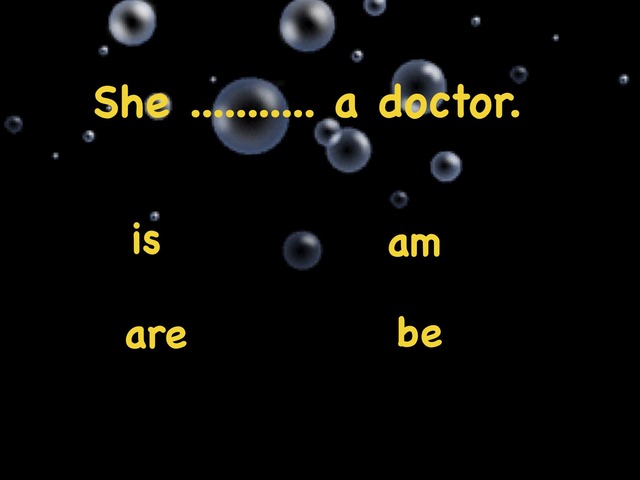Choose 'am' as the answer
Image resolution: width=640 pixels, height=480 pixels.
(414, 243)
